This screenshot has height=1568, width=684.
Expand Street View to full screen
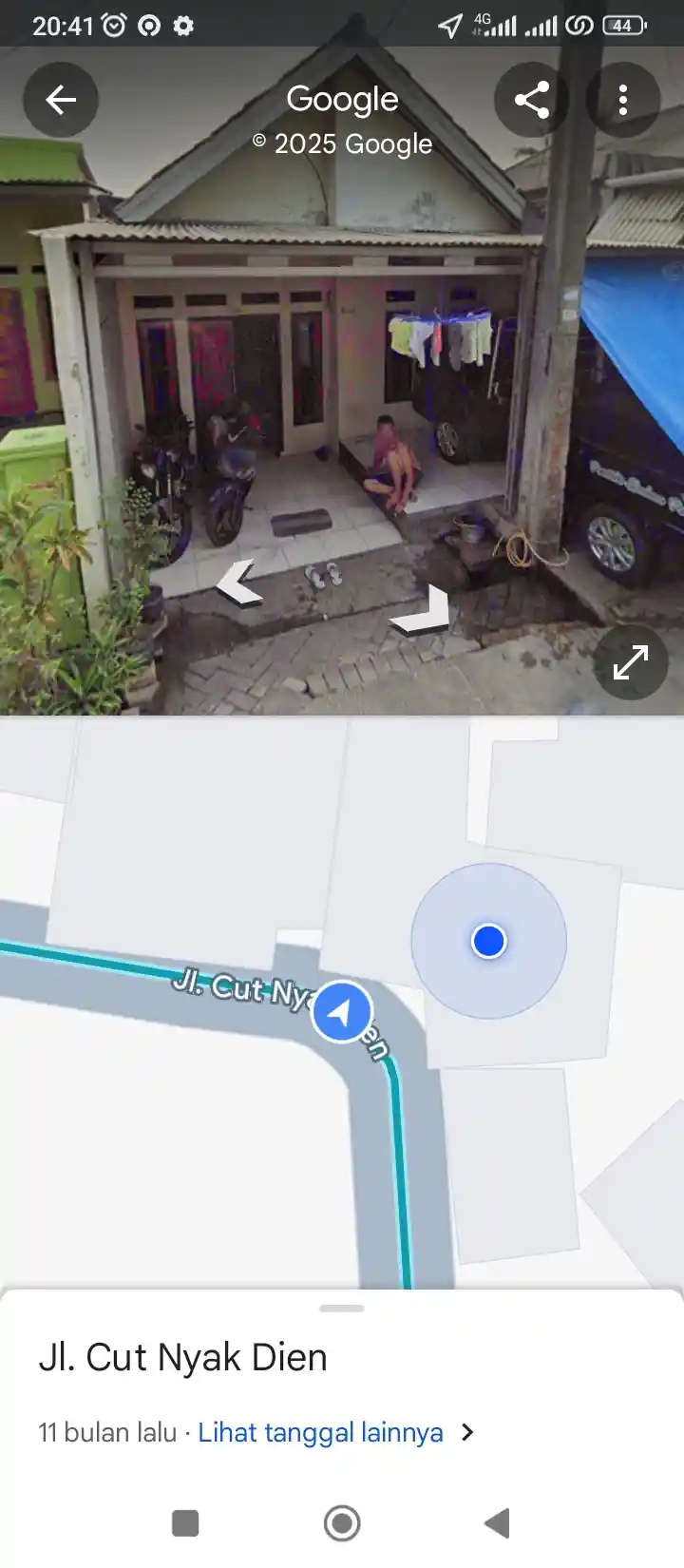click(630, 662)
